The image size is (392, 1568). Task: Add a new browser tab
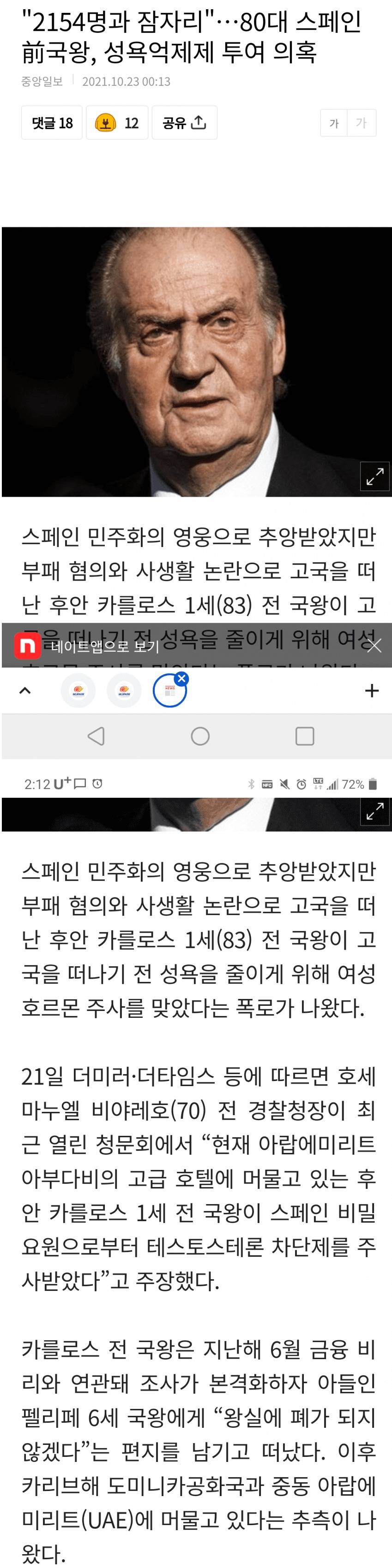[371, 690]
